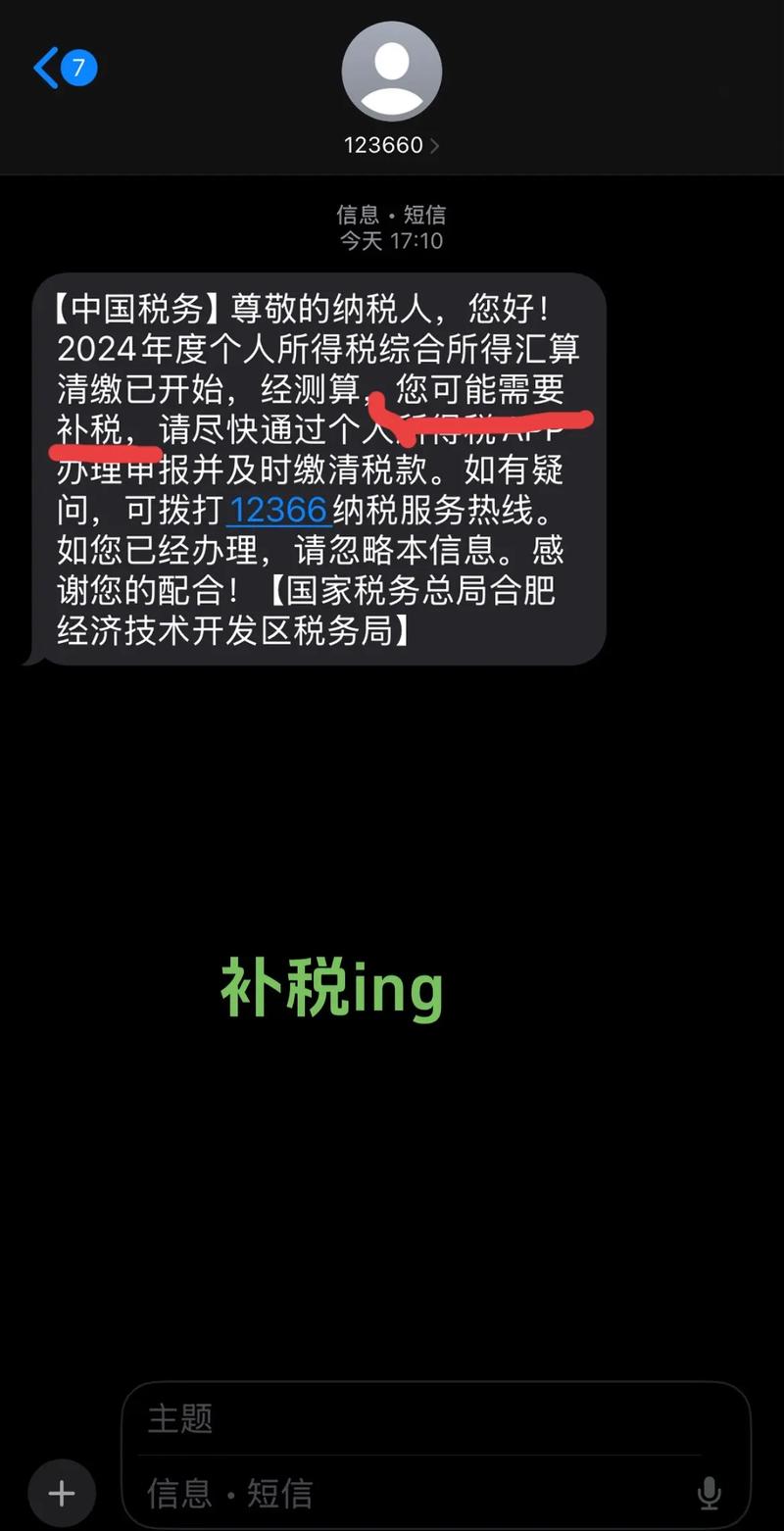Focus the 主题 subject field
The height and width of the screenshot is (1531, 784).
click(x=421, y=1418)
